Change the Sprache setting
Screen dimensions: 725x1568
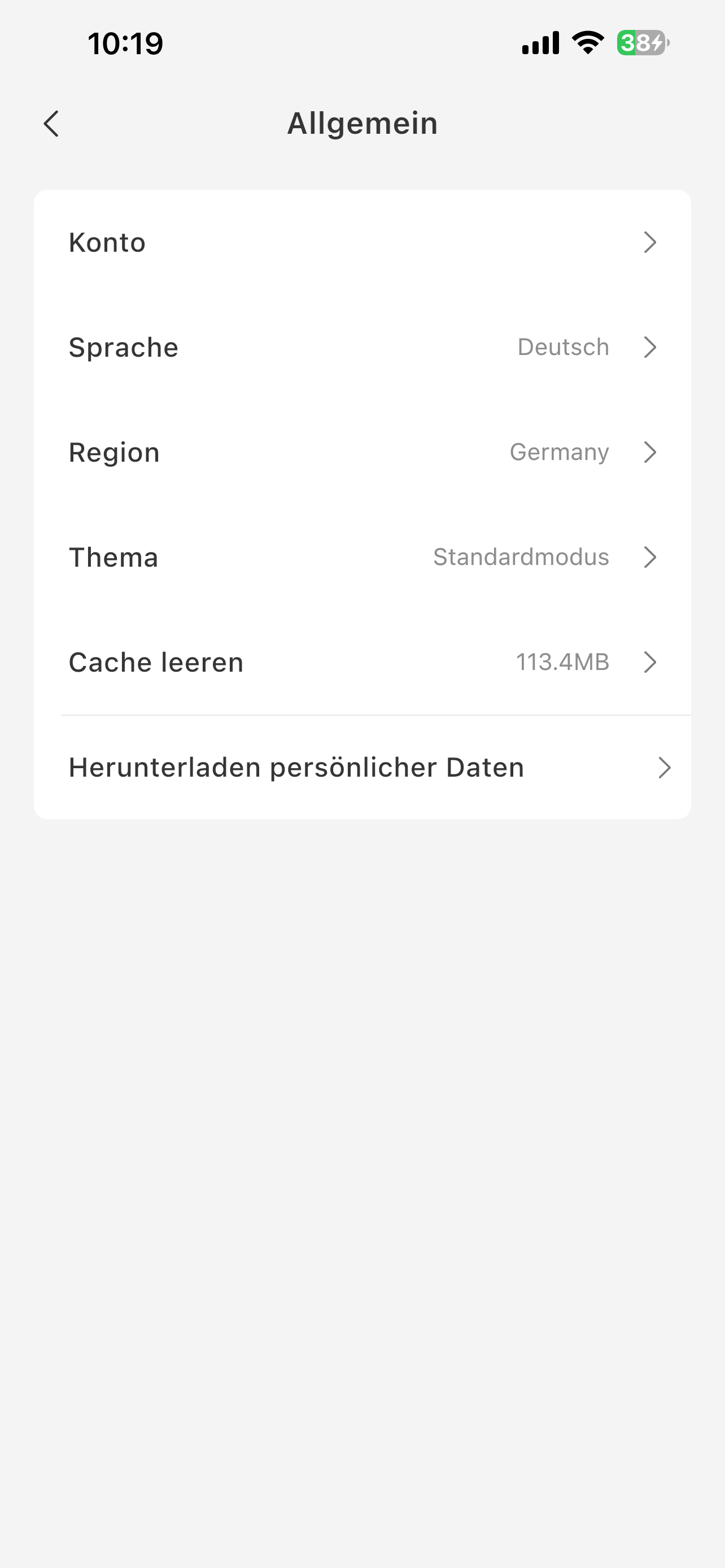[x=362, y=347]
